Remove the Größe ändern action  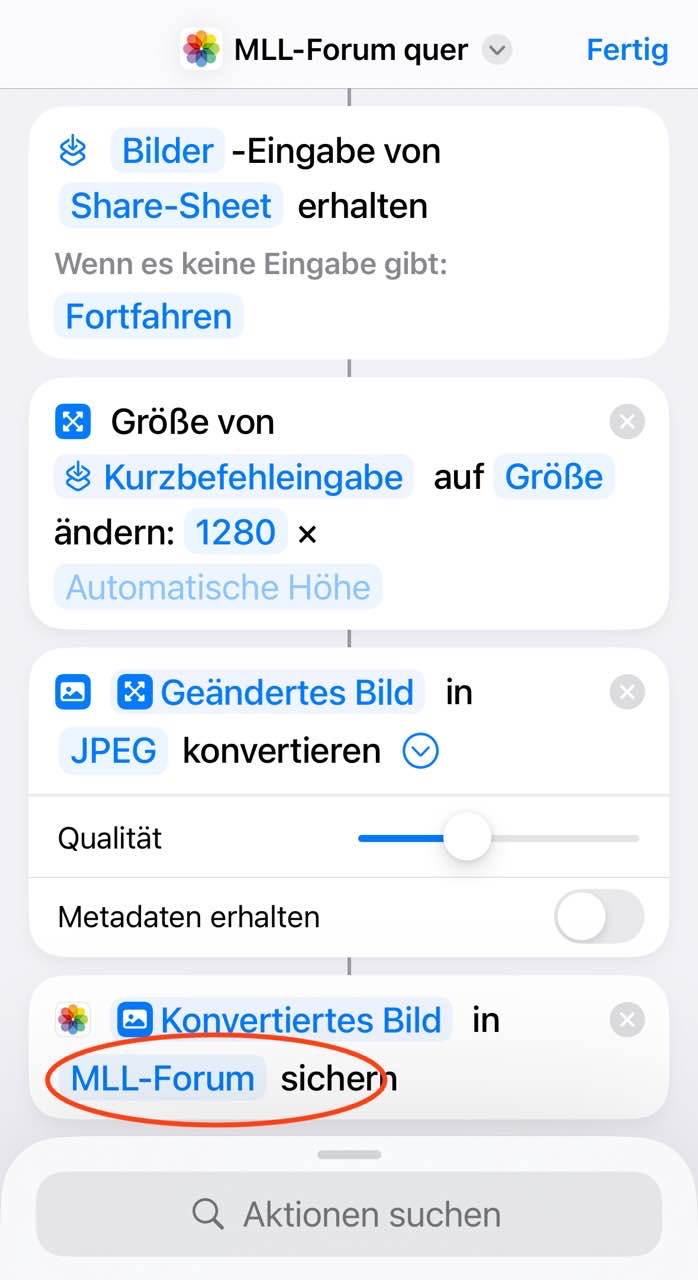(x=627, y=422)
